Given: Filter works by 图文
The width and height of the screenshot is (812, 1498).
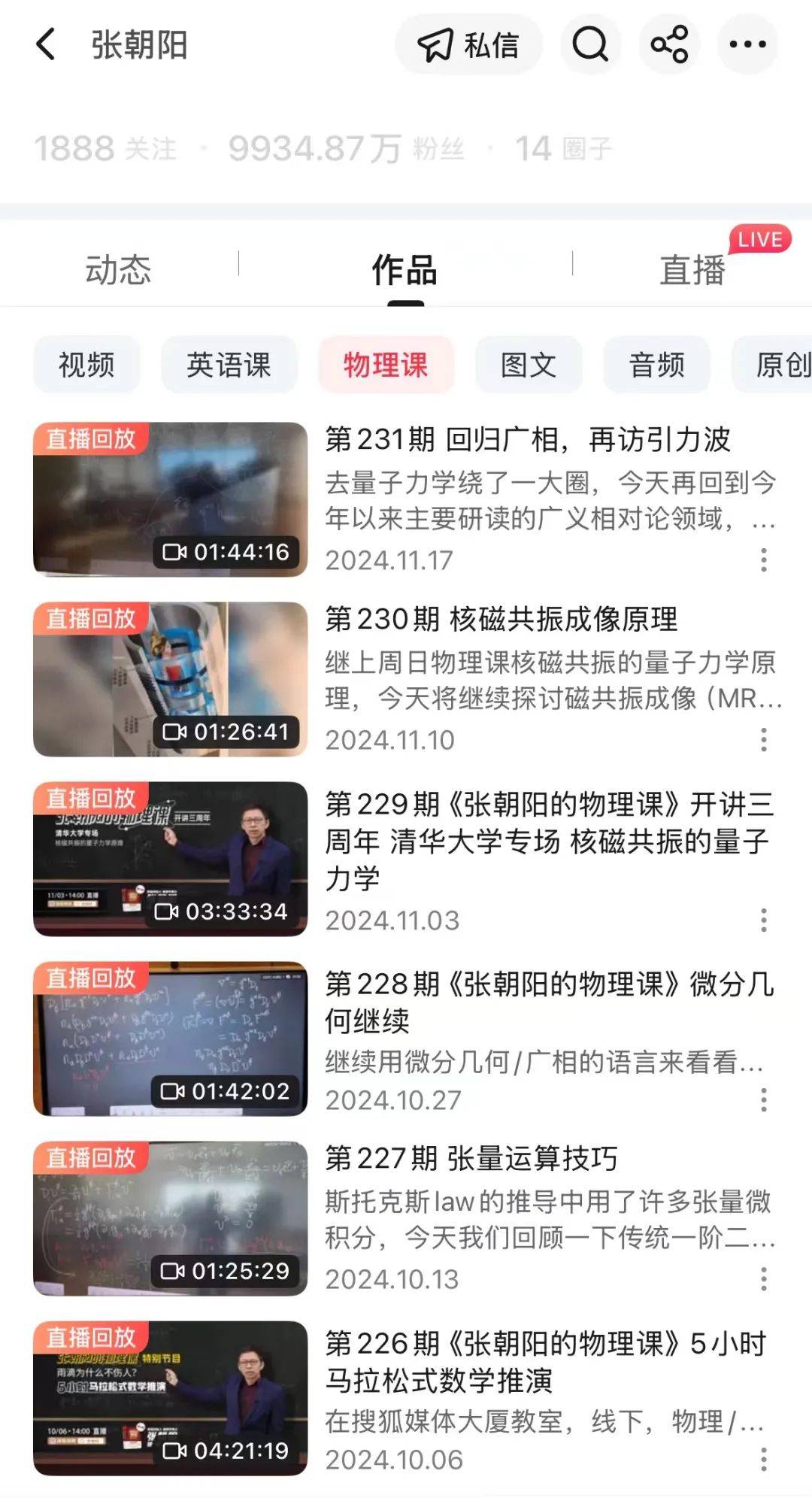Looking at the screenshot, I should point(529,365).
